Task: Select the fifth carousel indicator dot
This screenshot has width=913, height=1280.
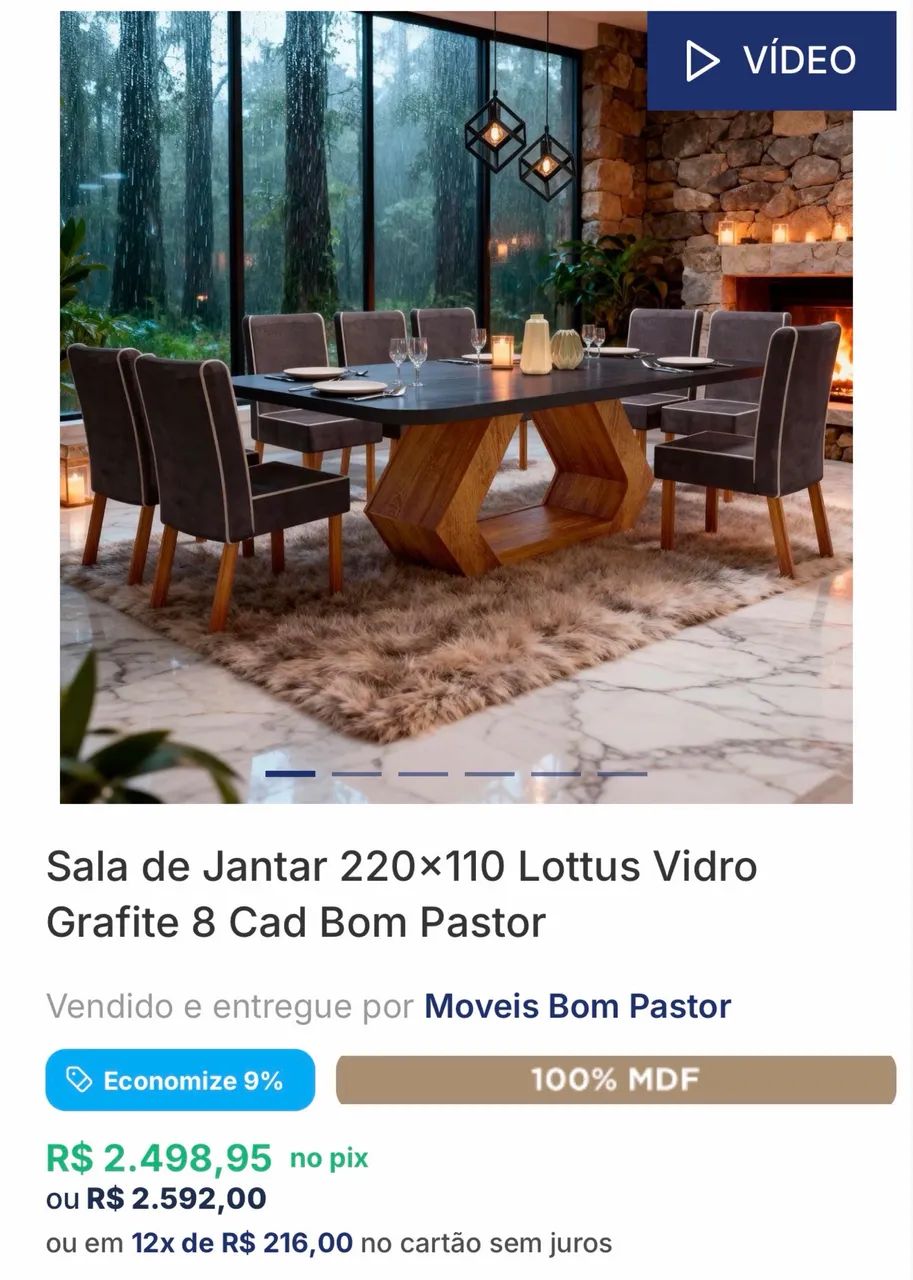Action: [x=558, y=773]
